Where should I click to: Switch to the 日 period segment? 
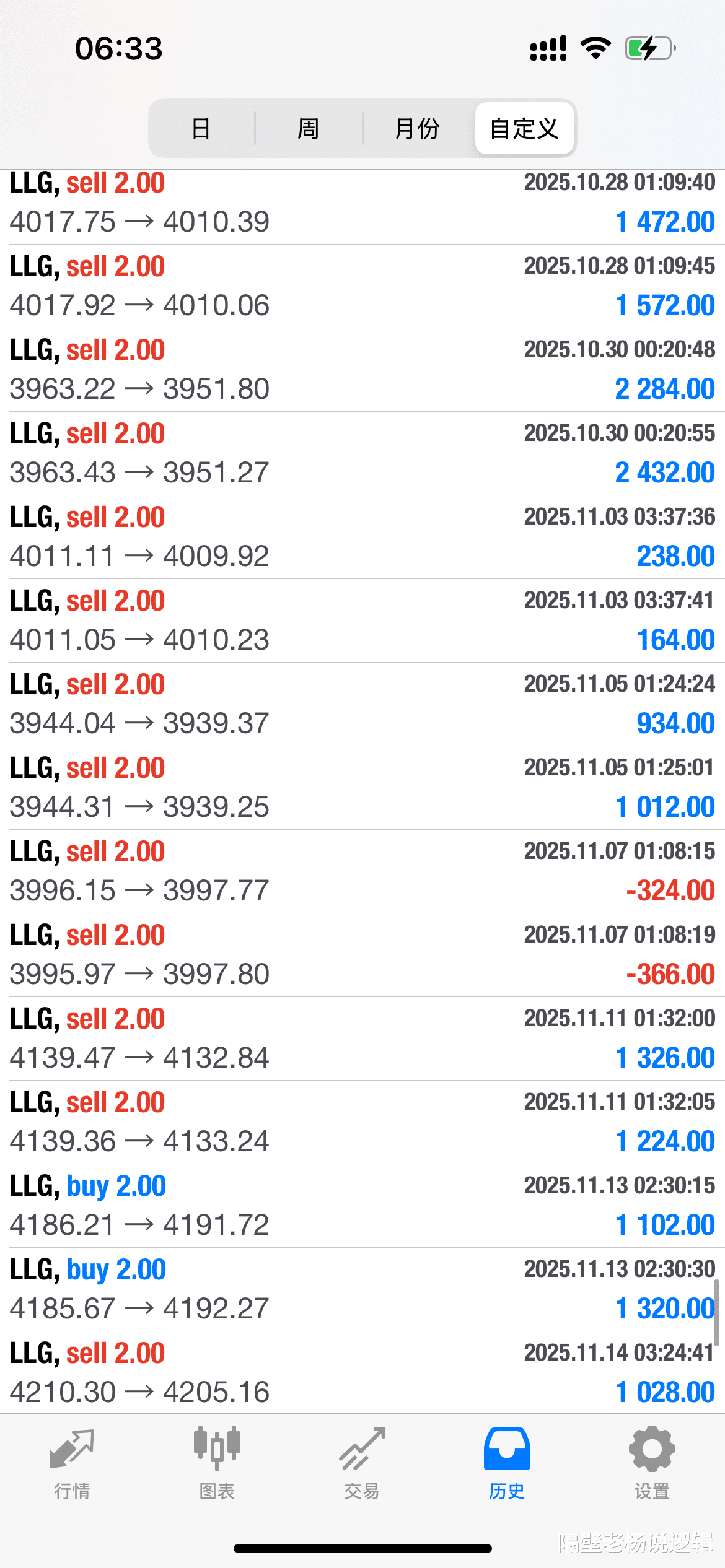(x=201, y=129)
